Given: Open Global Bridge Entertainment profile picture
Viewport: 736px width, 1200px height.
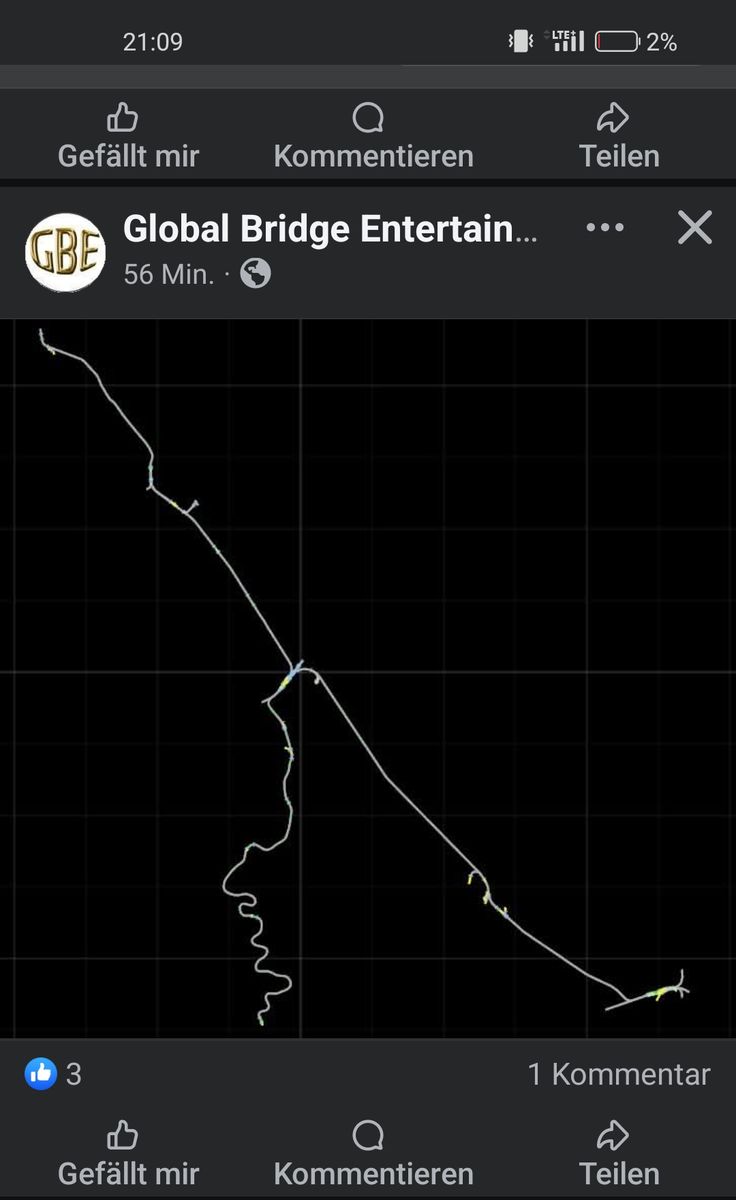Looking at the screenshot, I should pos(65,252).
